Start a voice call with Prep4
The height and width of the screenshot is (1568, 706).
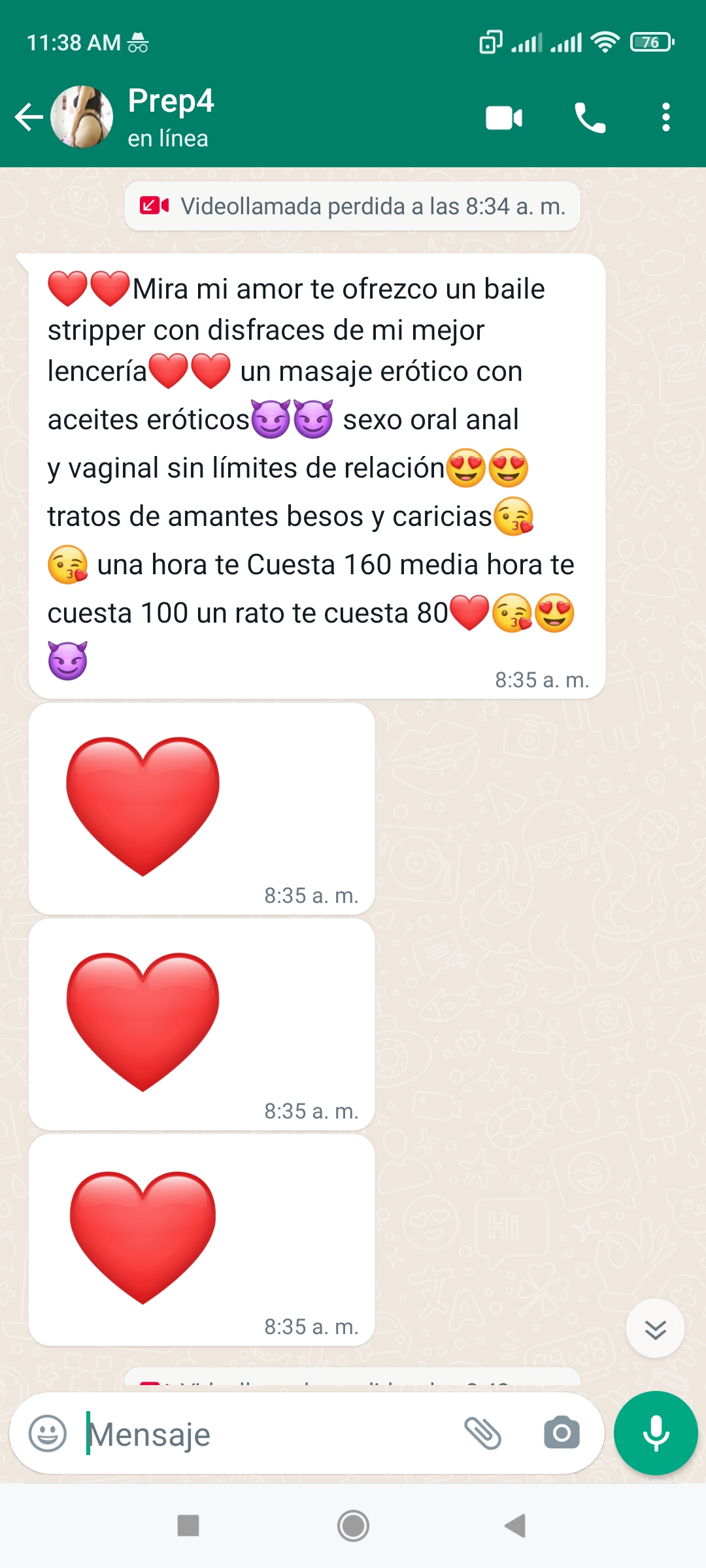tap(590, 118)
